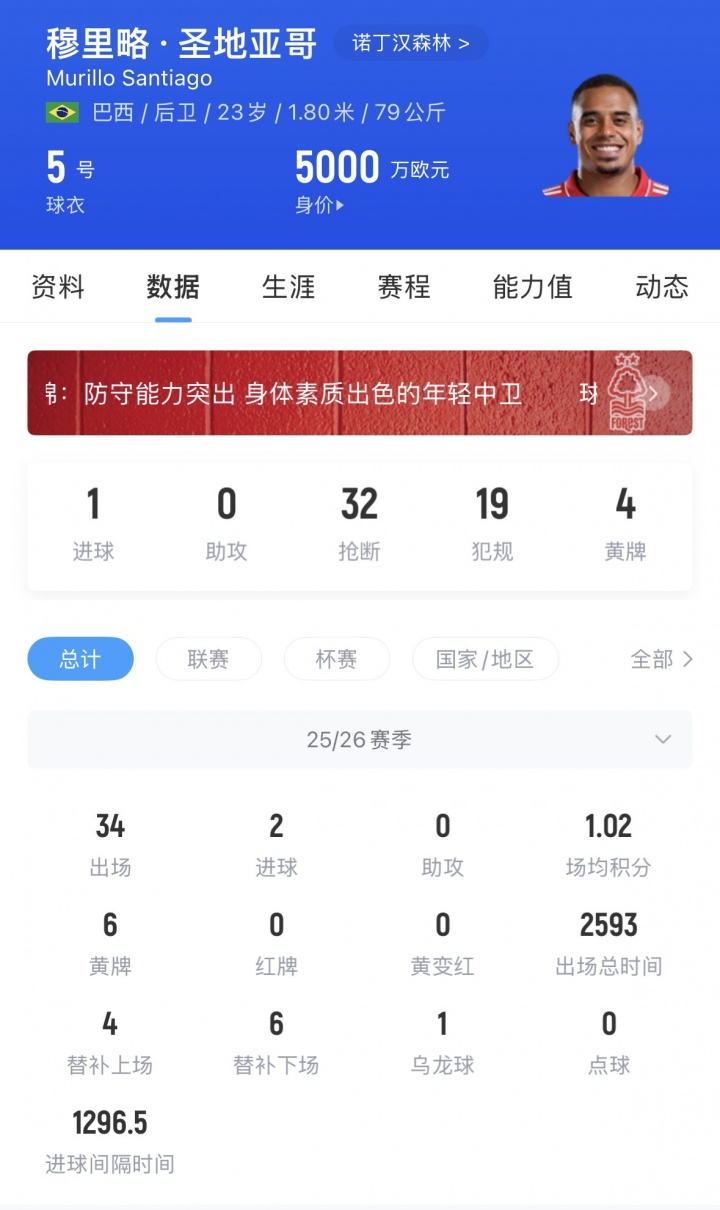Screen dimensions: 720x1210
Task: Select the 总计 filter pill
Action: tap(80, 659)
